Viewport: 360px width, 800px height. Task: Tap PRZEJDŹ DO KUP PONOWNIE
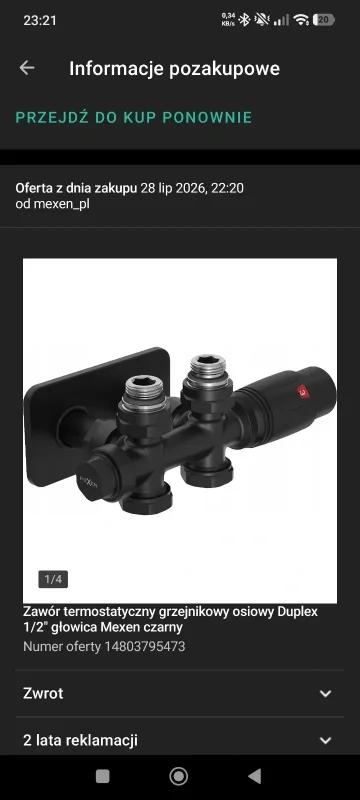(x=134, y=118)
